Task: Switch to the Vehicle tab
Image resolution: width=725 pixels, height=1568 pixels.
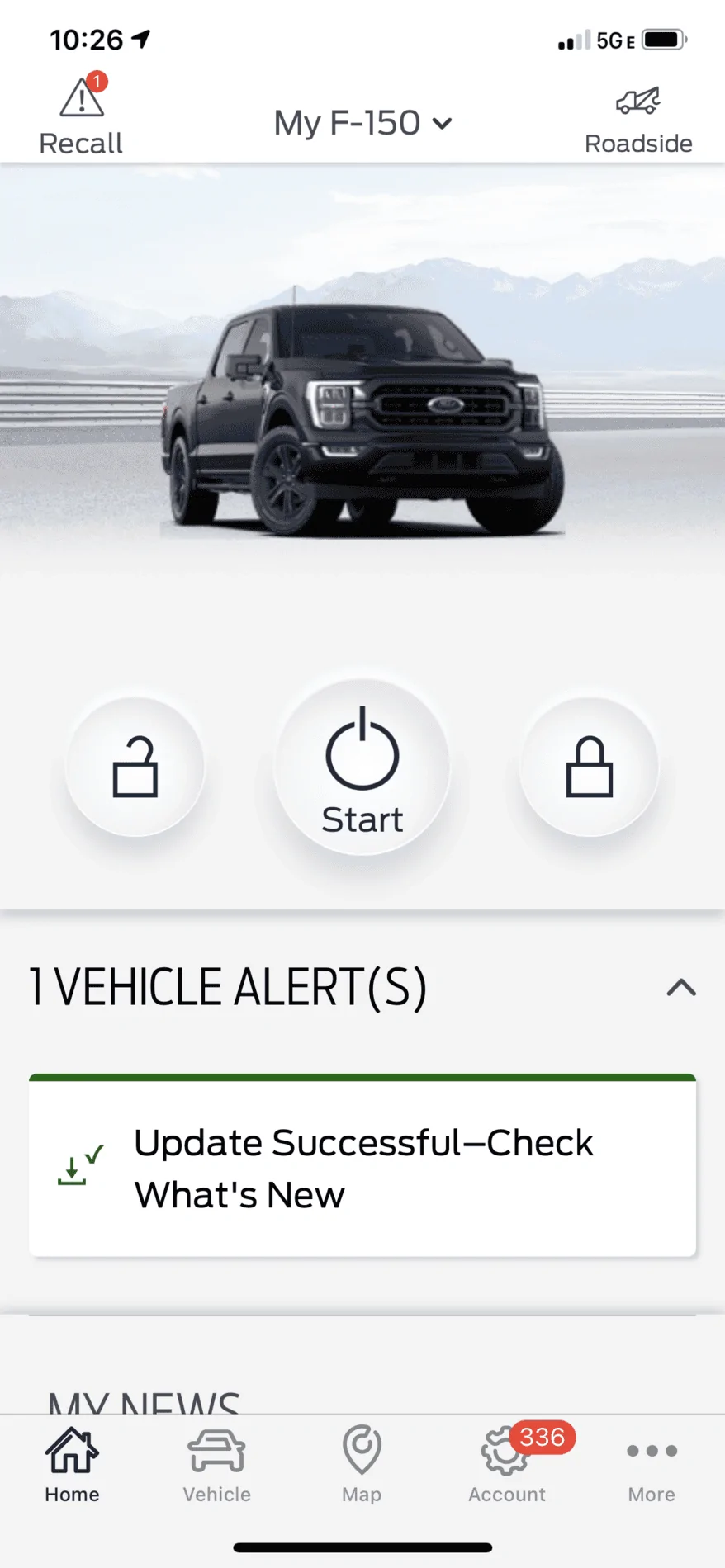Action: [216, 1466]
